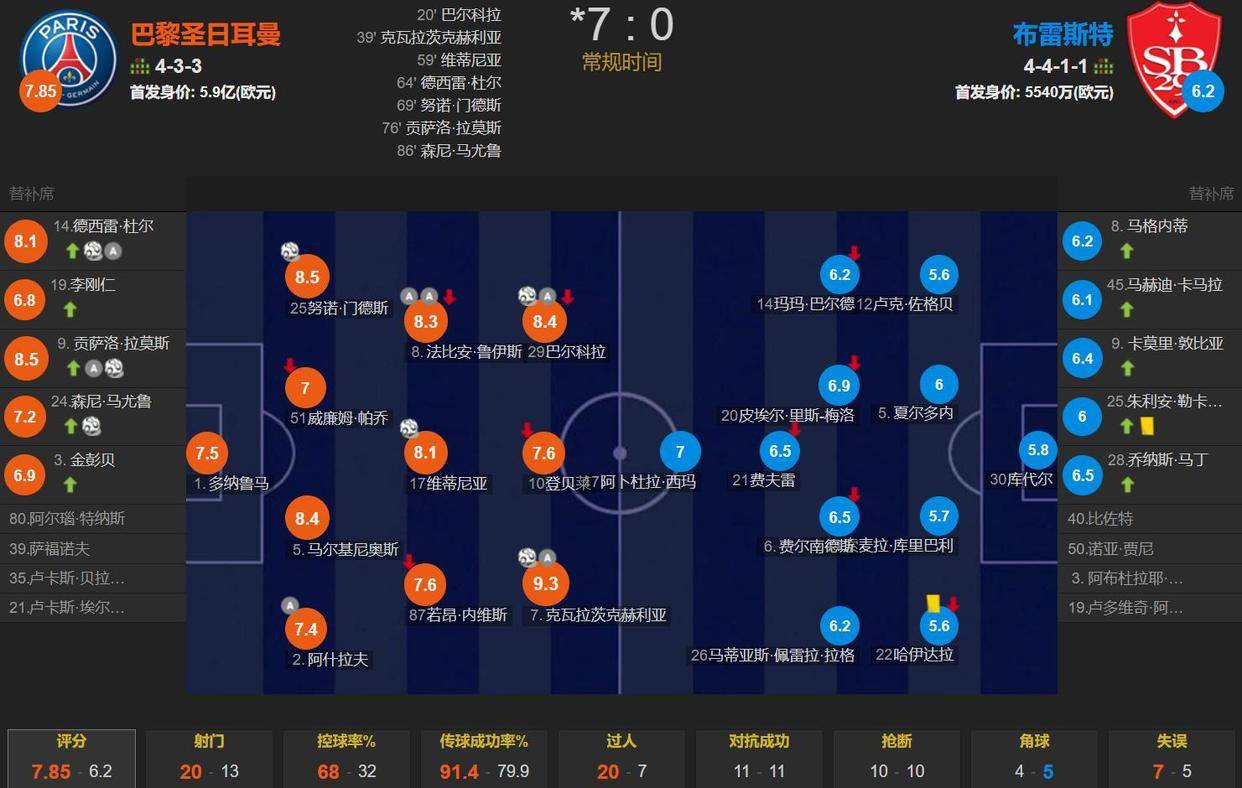Open player 哈伊达拉 with yellow card

(x=939, y=626)
